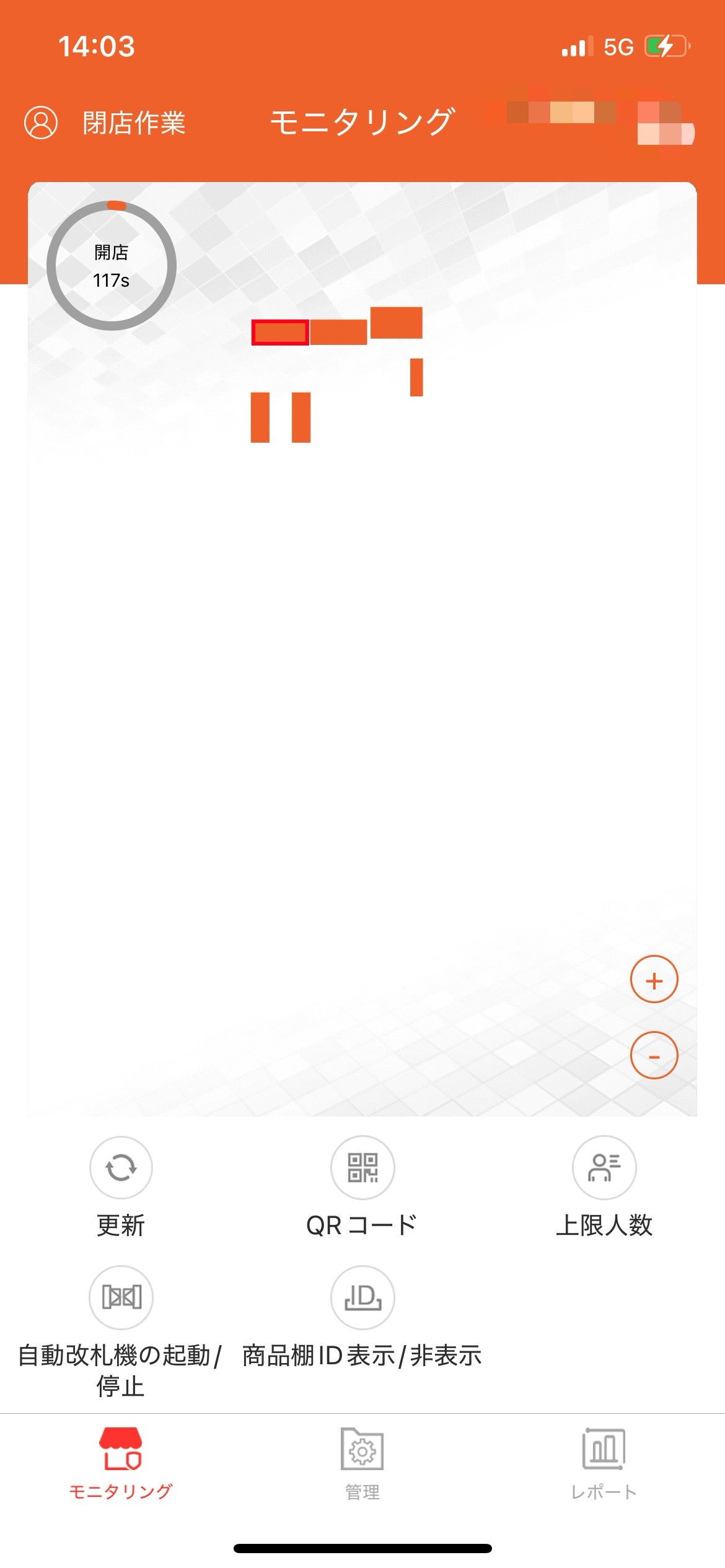Select the red-outlined shelf on the map
This screenshot has width=725, height=1568.
tap(279, 333)
